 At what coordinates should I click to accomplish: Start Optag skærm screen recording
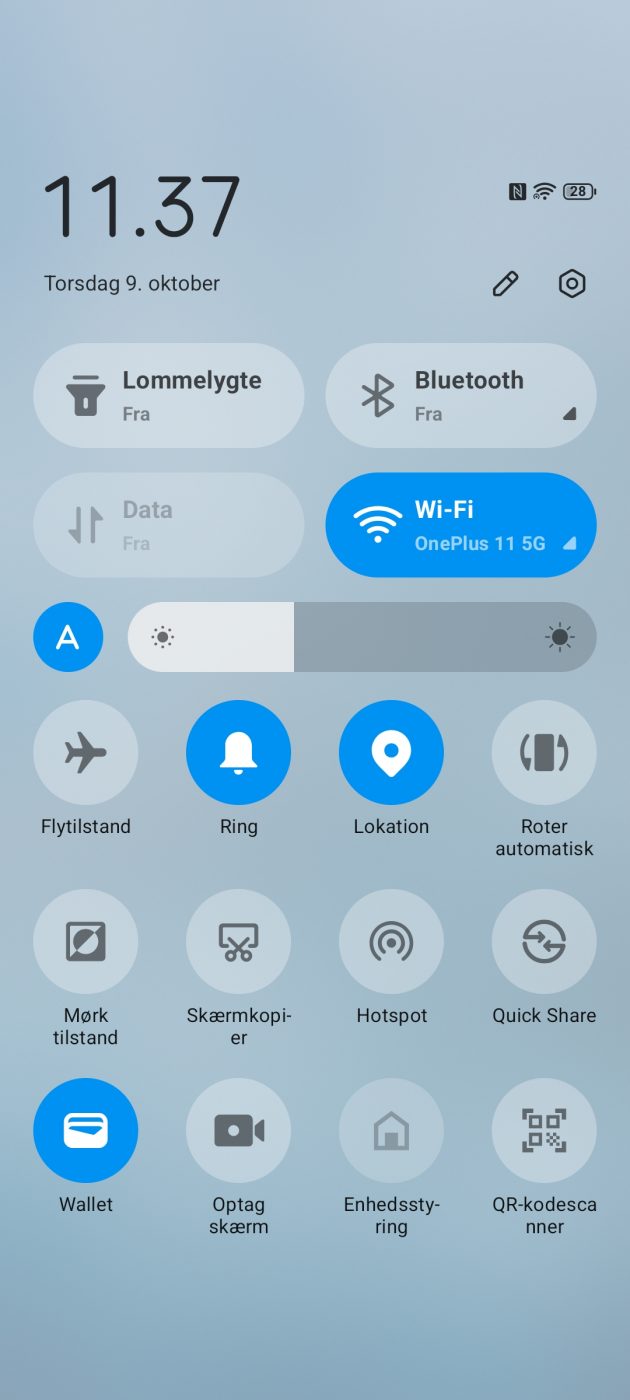(x=238, y=1130)
